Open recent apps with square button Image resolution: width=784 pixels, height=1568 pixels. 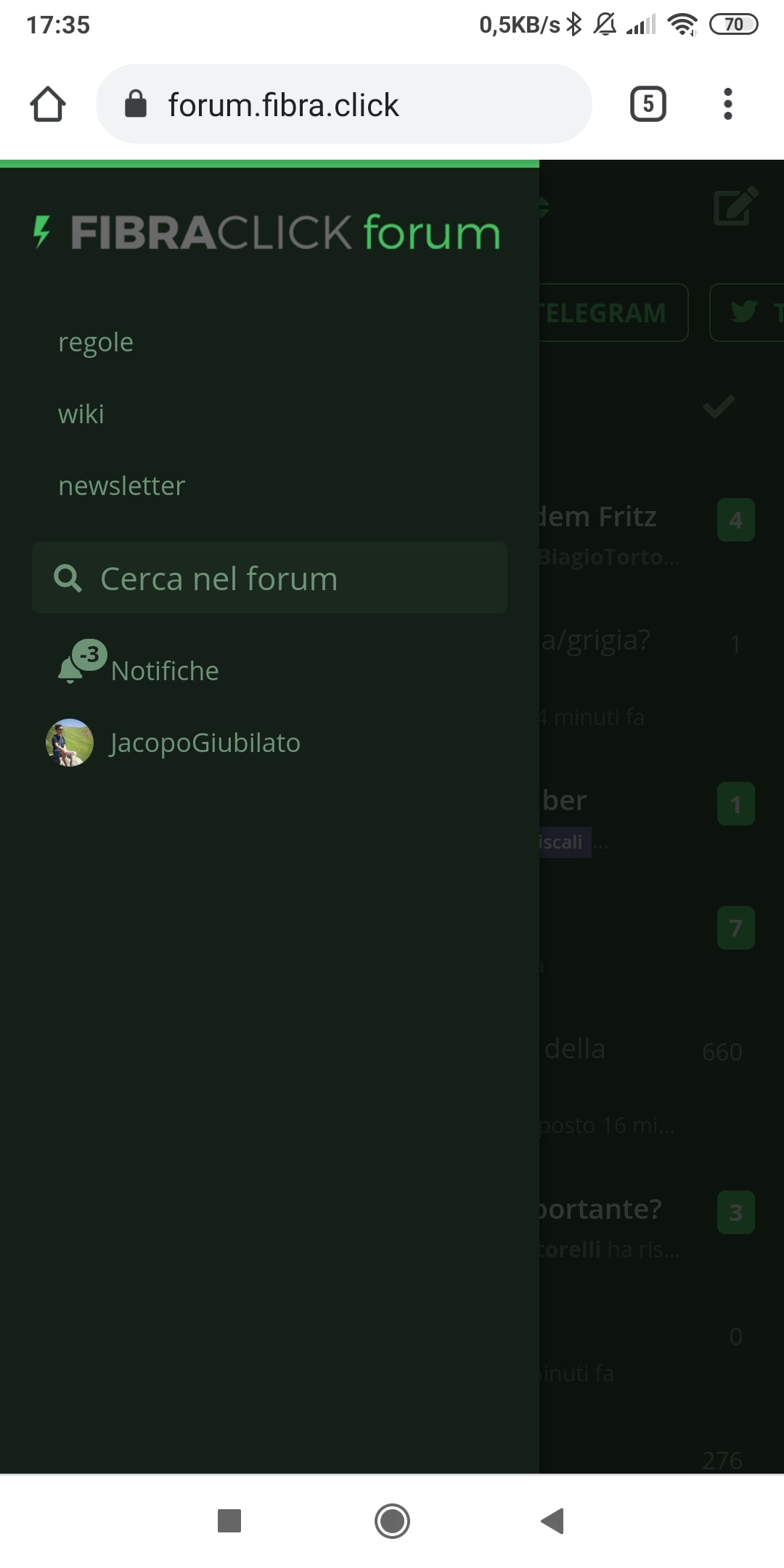[x=229, y=1520]
